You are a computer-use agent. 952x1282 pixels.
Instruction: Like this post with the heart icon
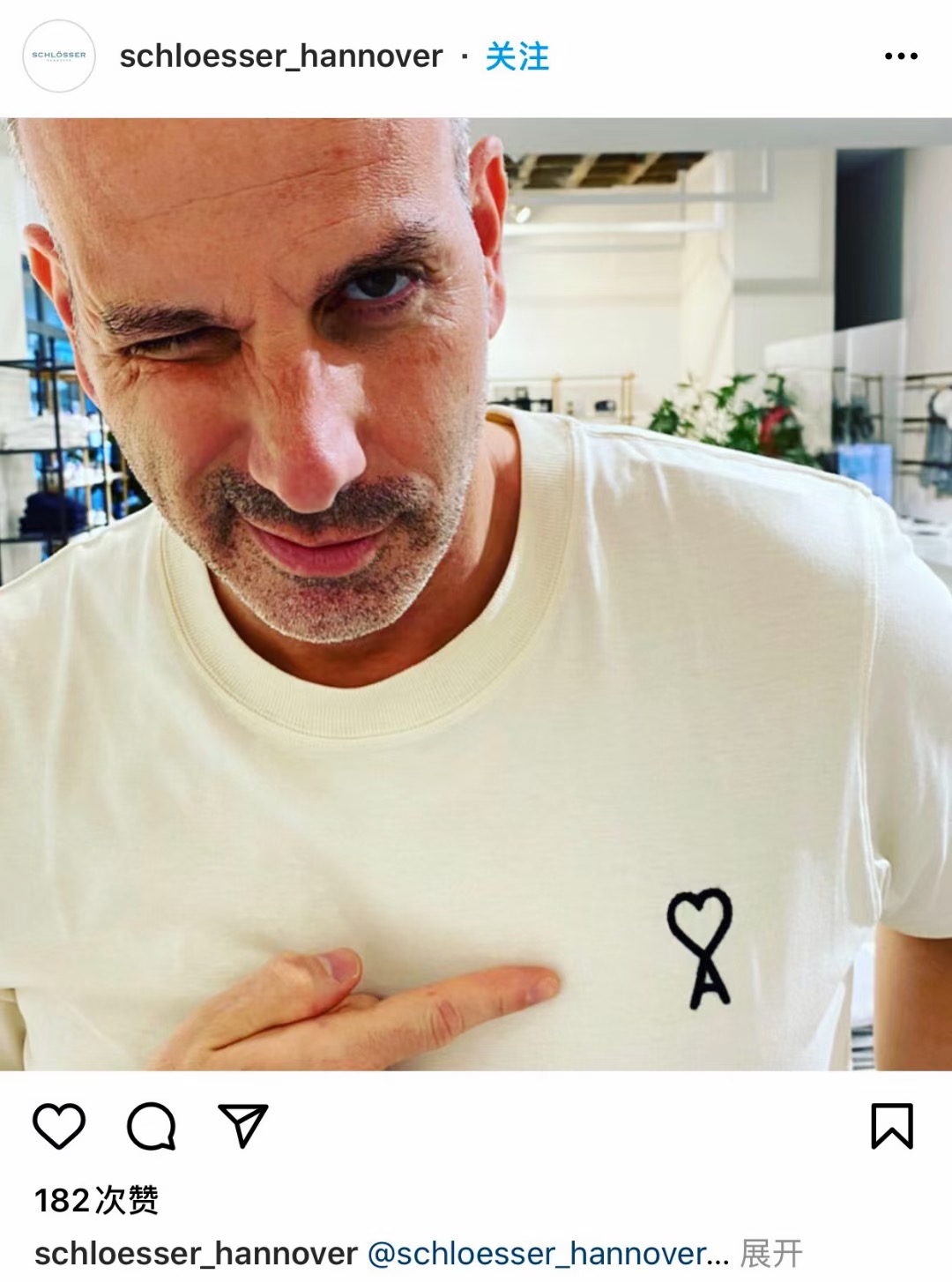point(59,1126)
